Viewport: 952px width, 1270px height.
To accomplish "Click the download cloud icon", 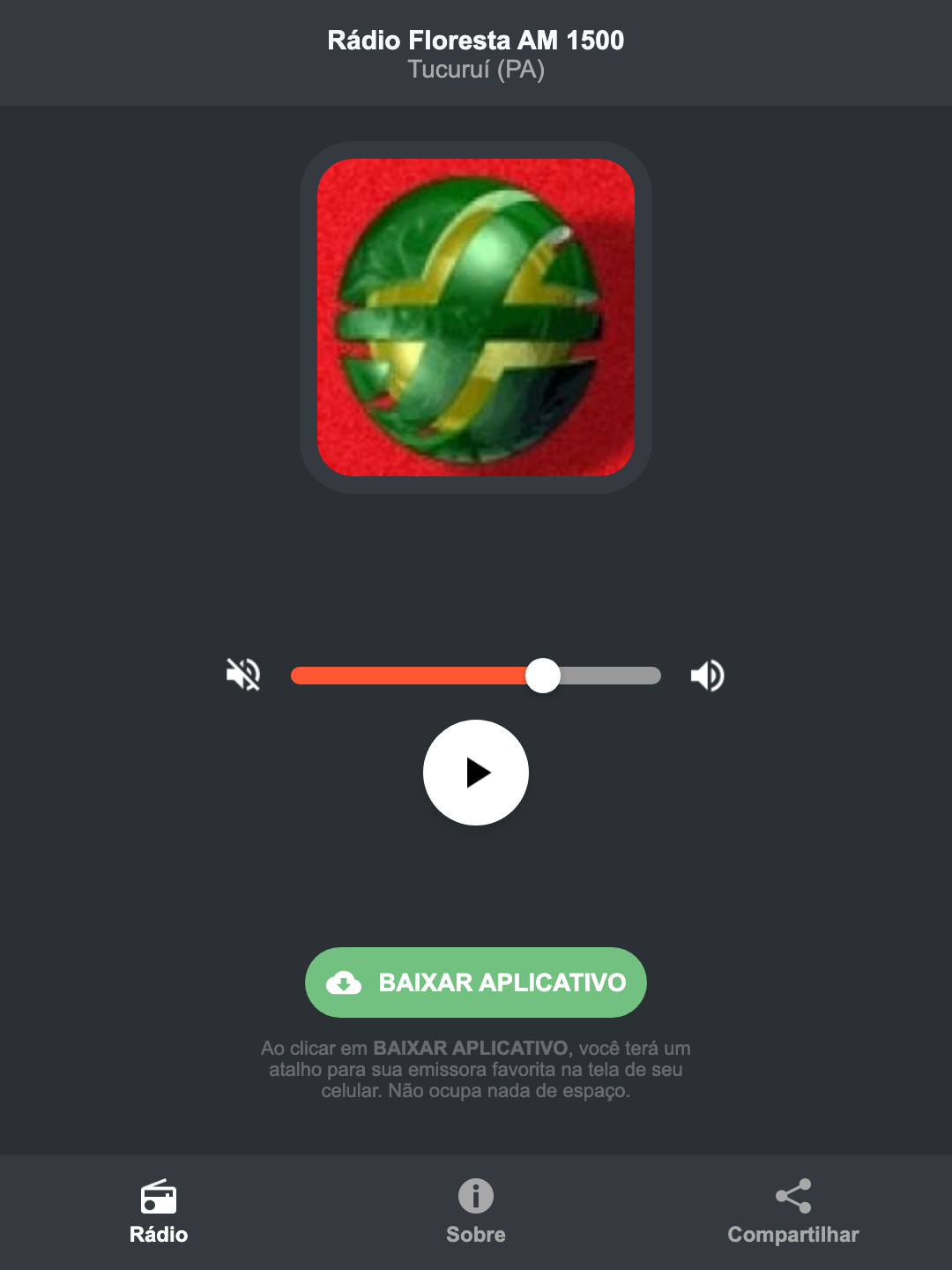I will point(345,982).
